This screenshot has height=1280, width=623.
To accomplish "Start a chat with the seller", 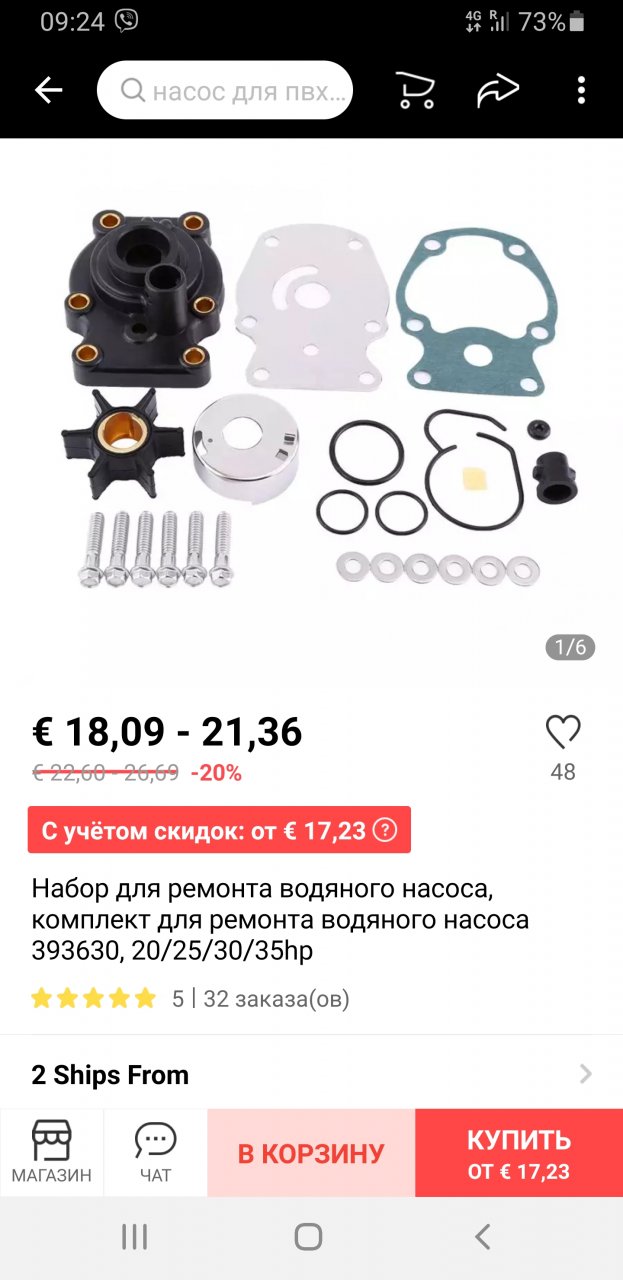I will click(156, 1152).
